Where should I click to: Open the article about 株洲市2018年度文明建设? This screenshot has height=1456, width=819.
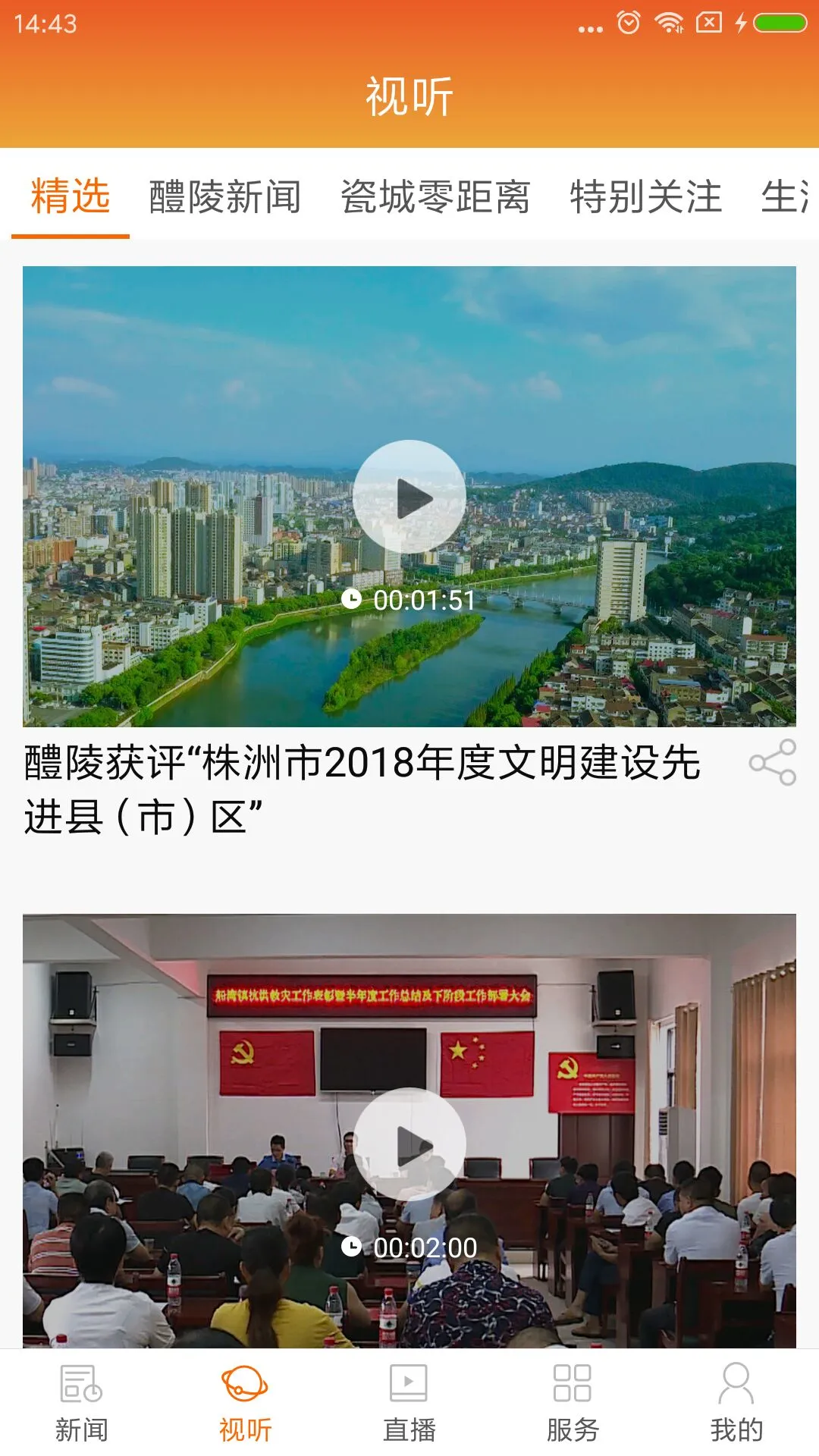click(x=364, y=791)
